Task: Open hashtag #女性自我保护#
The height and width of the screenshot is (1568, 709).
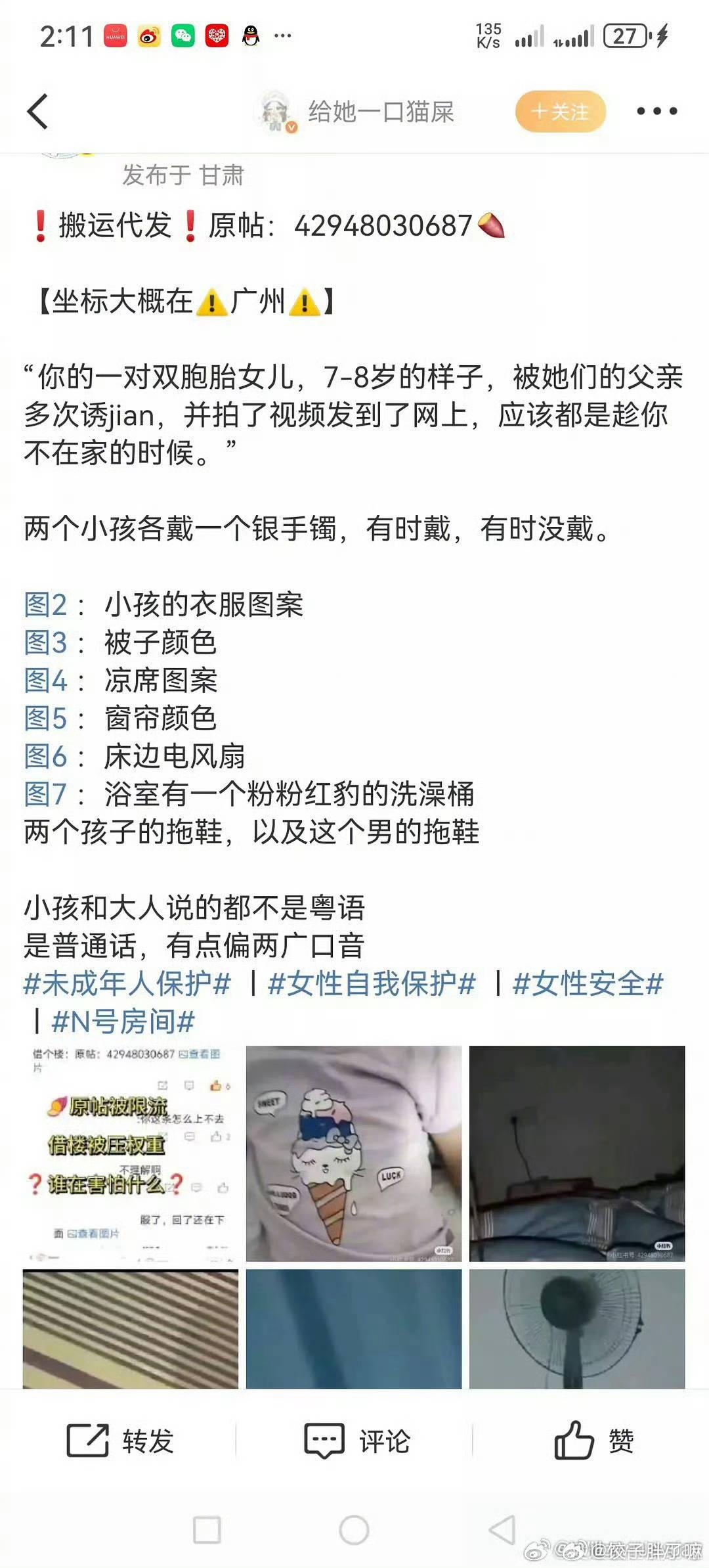Action: point(372,984)
